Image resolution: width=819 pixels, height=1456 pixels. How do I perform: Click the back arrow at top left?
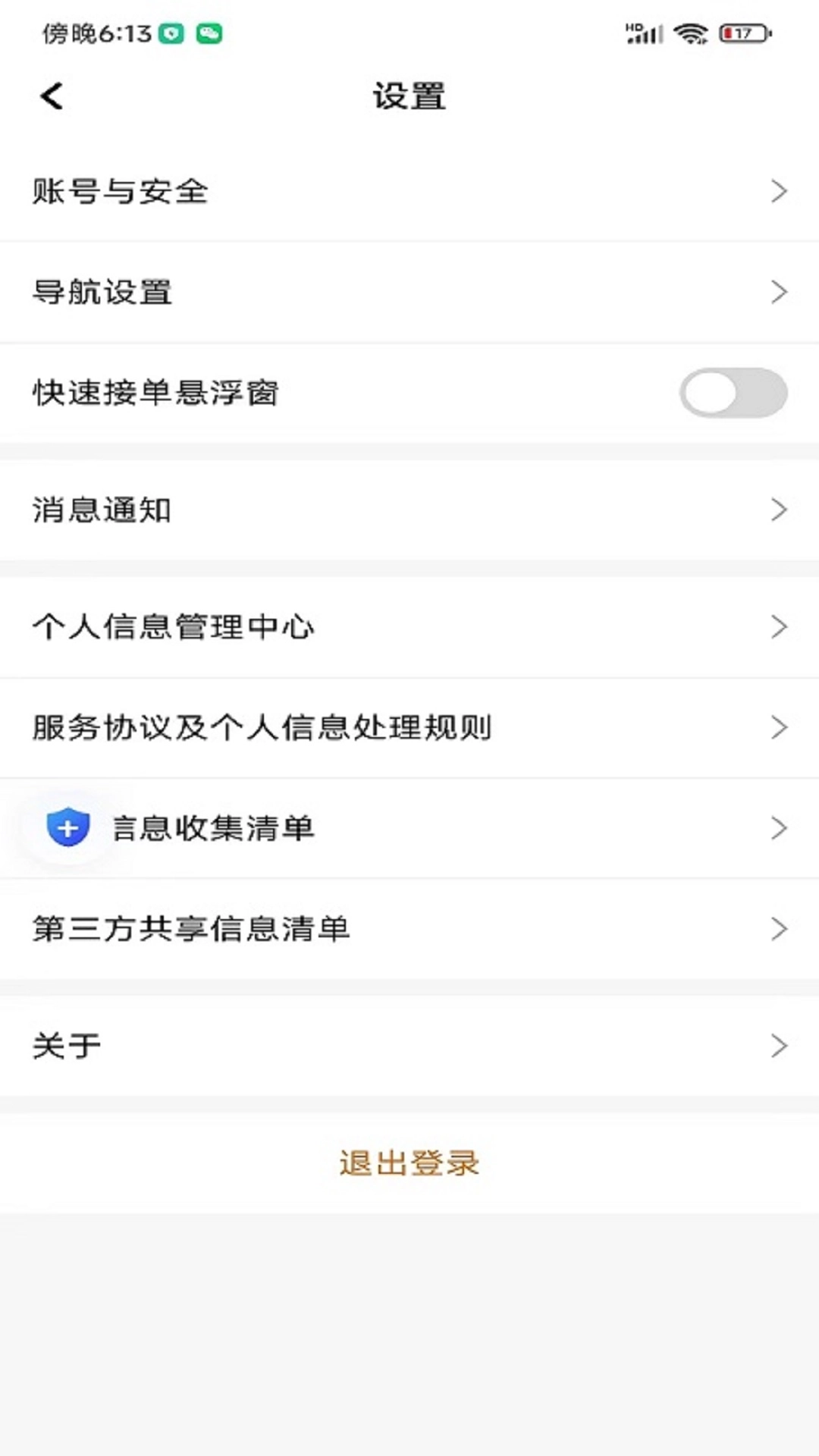(x=52, y=96)
